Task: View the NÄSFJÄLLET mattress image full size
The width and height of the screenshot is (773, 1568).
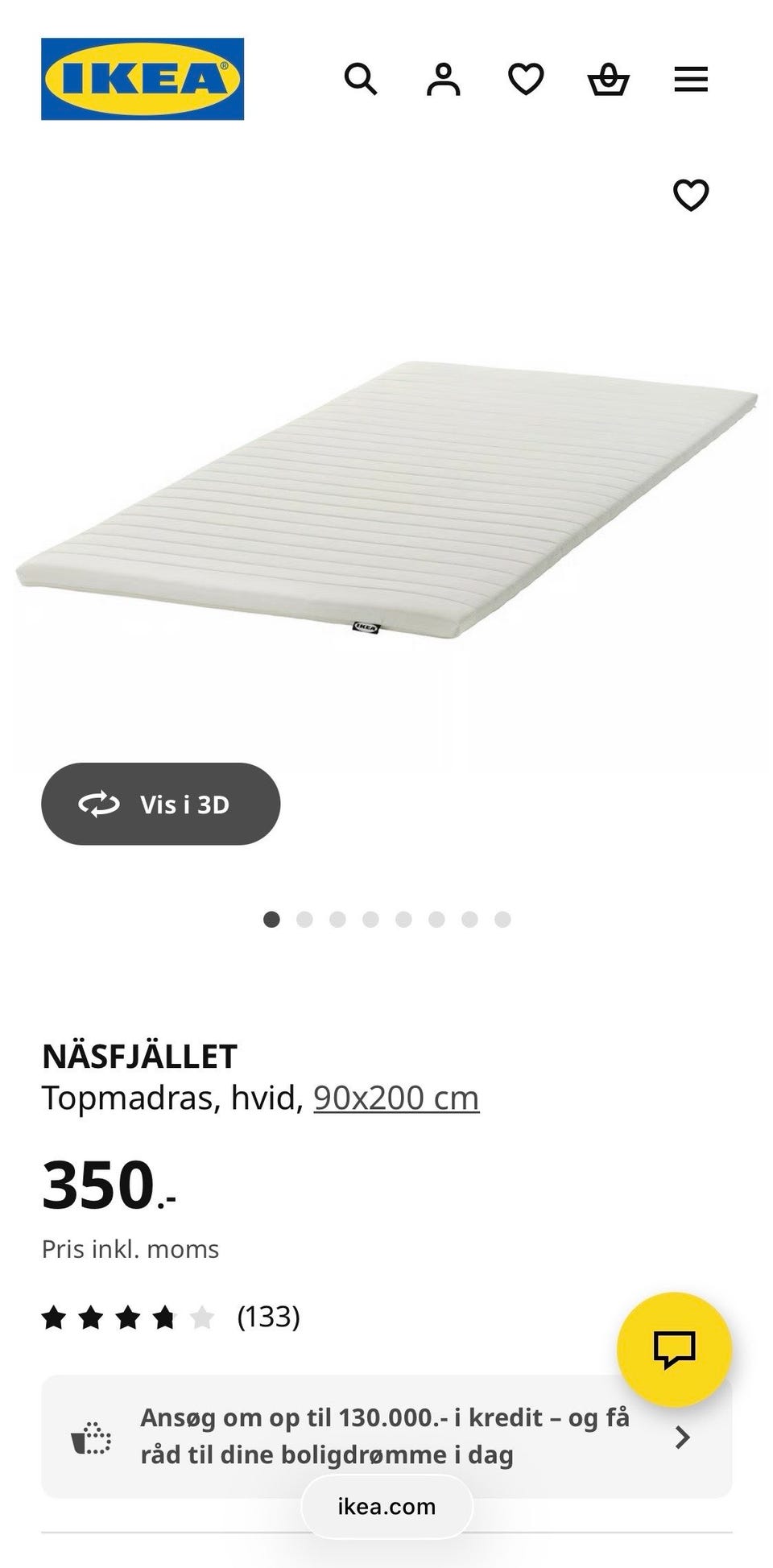Action: 386,499
